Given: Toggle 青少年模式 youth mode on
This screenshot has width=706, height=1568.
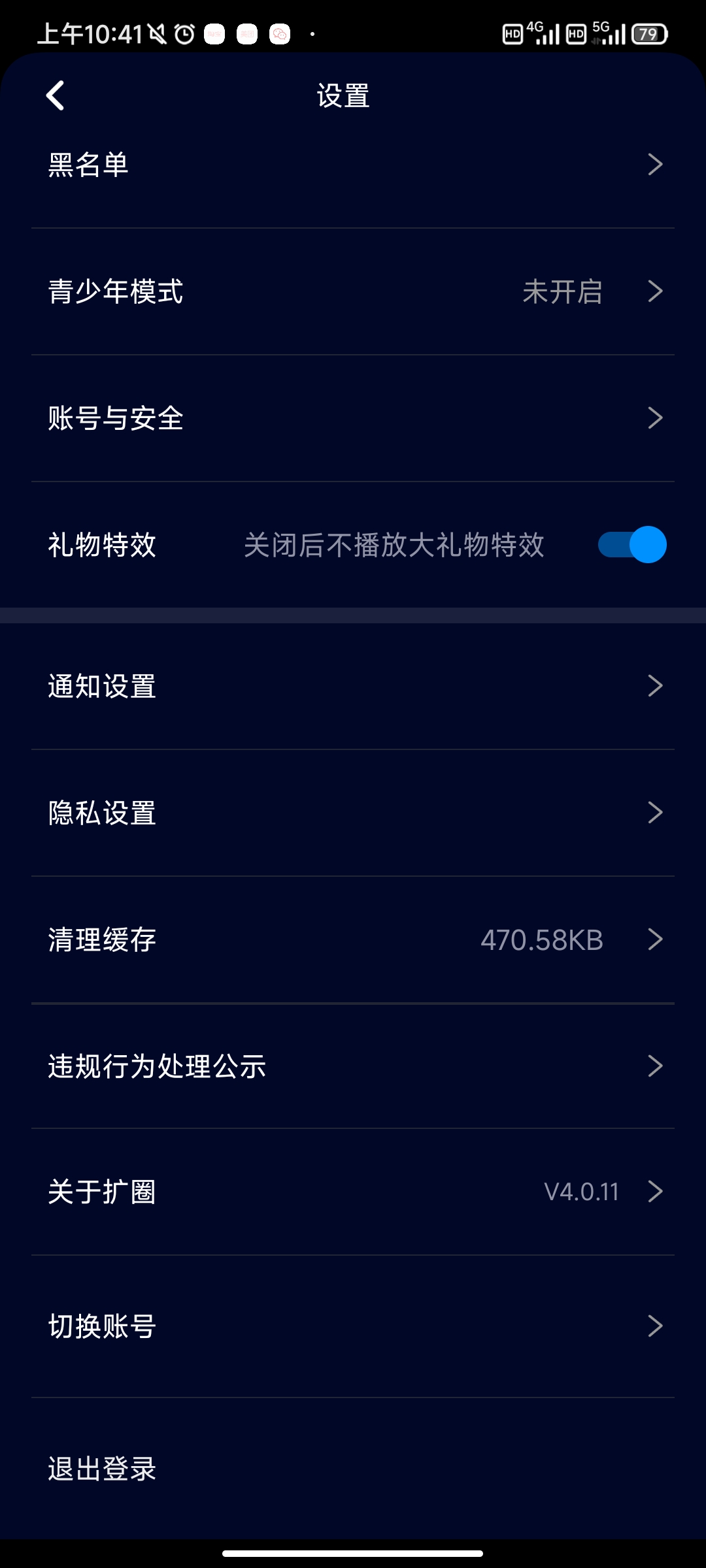Looking at the screenshot, I should tap(353, 292).
